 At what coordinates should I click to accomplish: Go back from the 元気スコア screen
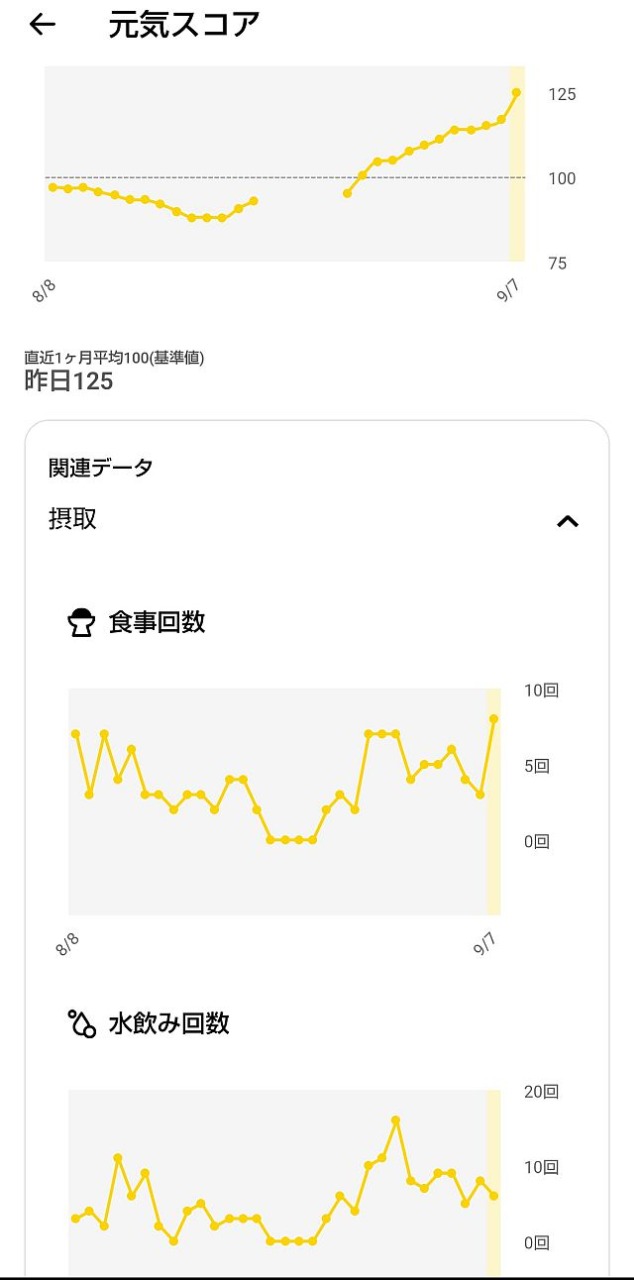point(42,25)
